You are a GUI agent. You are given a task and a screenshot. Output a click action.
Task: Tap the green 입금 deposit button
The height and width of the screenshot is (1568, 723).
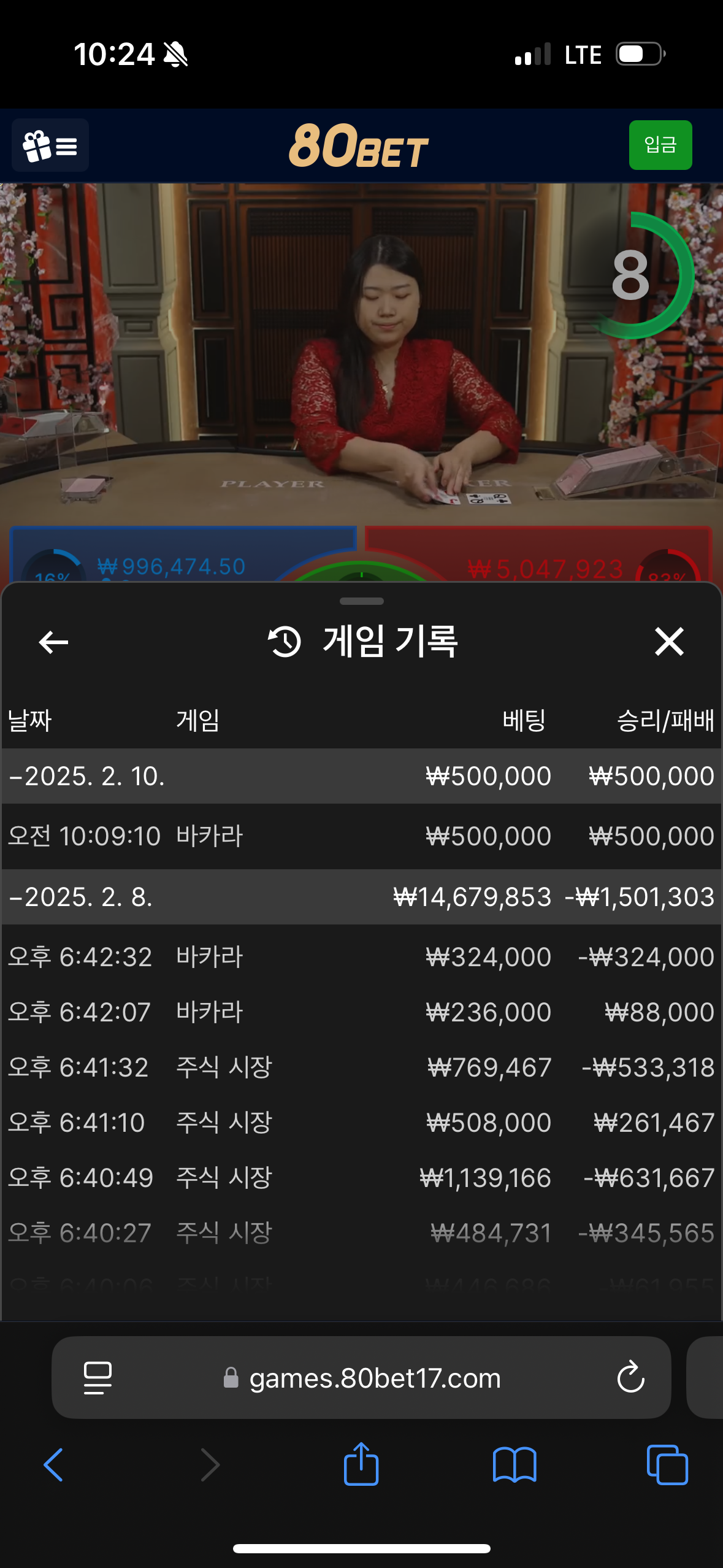coord(660,145)
